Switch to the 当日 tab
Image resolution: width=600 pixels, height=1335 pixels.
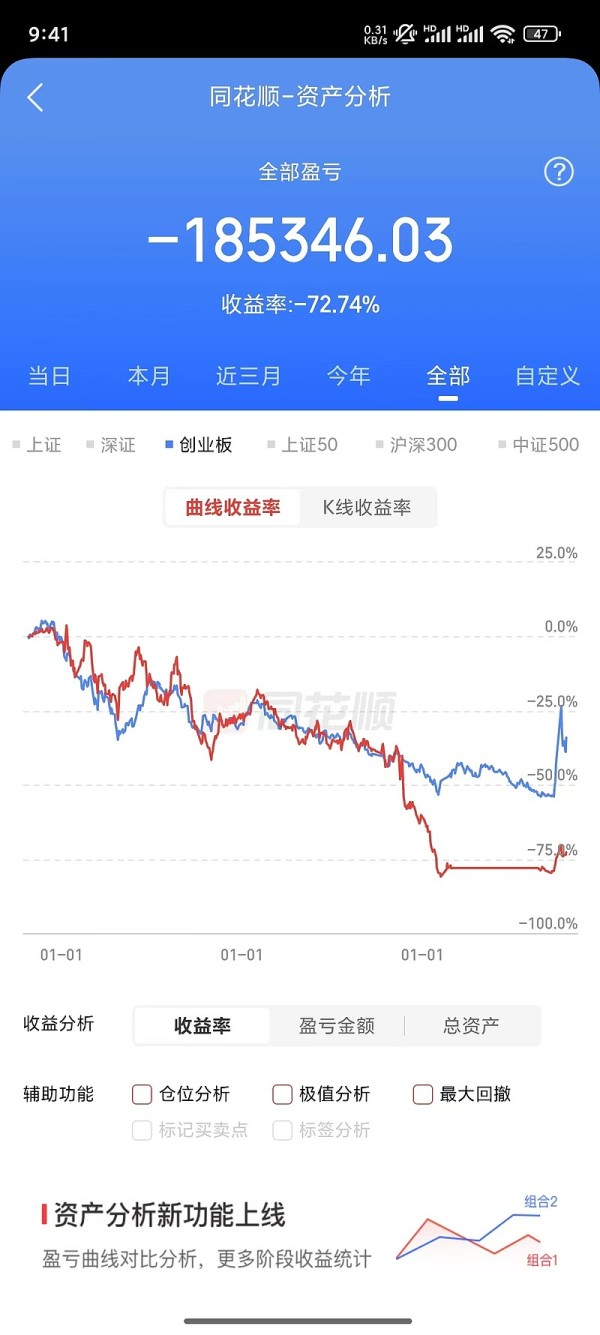[49, 376]
